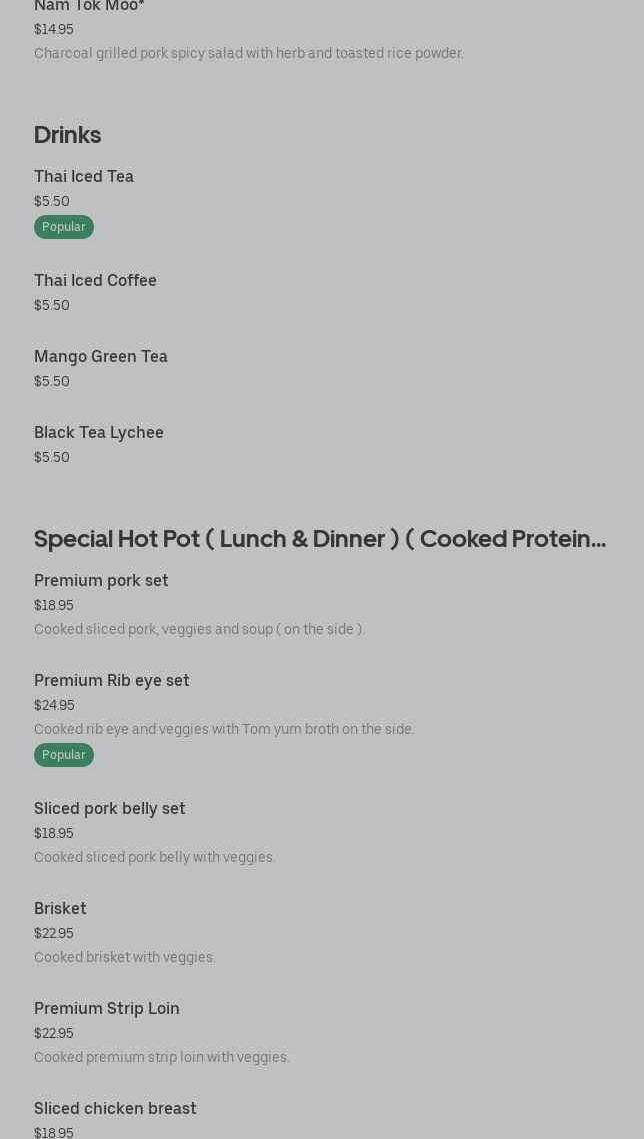Tap the Brisket hot pot item
Screen dimensions: 644x1139
[x=60, y=909]
